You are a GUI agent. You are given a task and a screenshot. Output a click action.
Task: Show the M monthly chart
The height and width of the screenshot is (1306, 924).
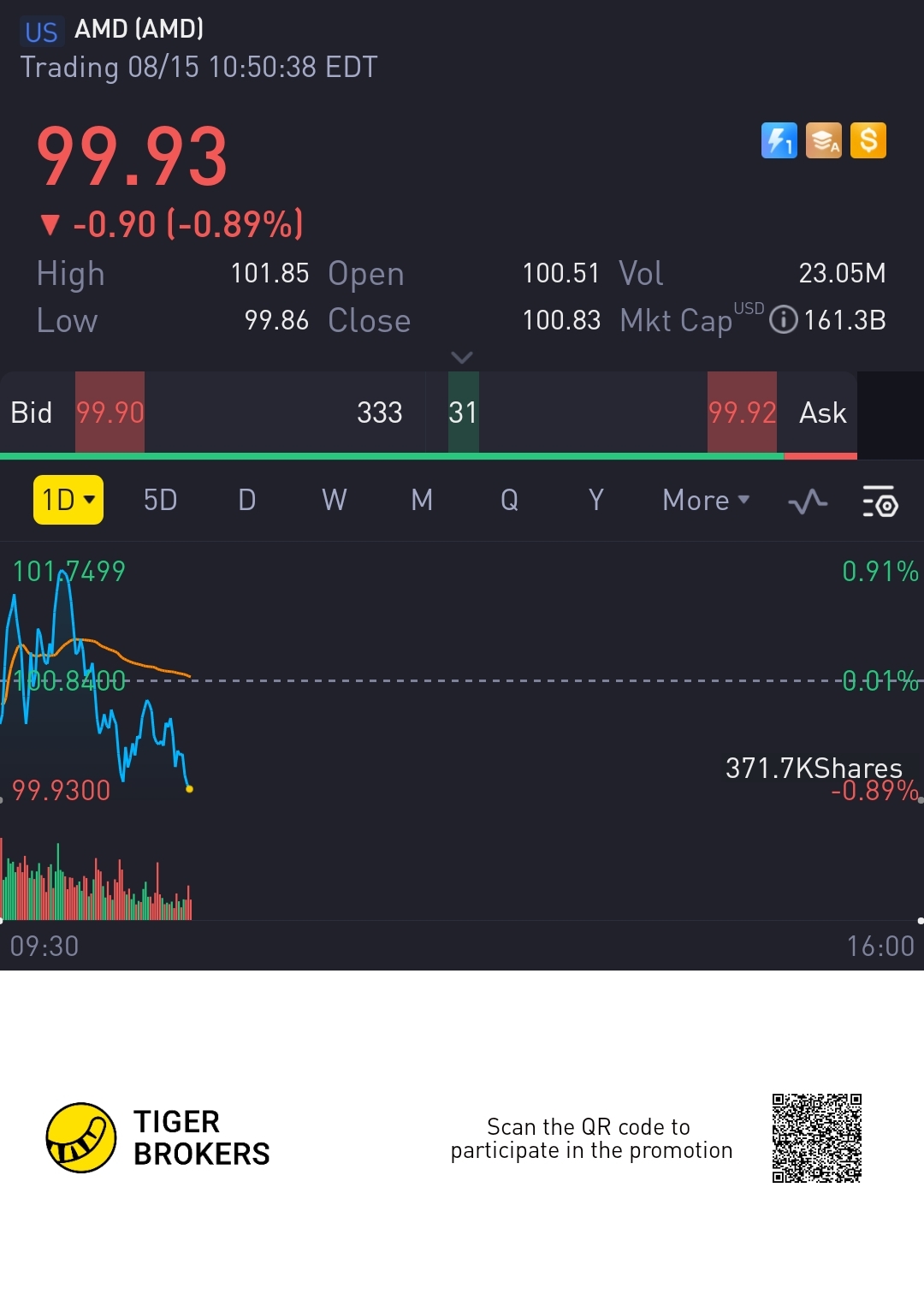[x=422, y=500]
